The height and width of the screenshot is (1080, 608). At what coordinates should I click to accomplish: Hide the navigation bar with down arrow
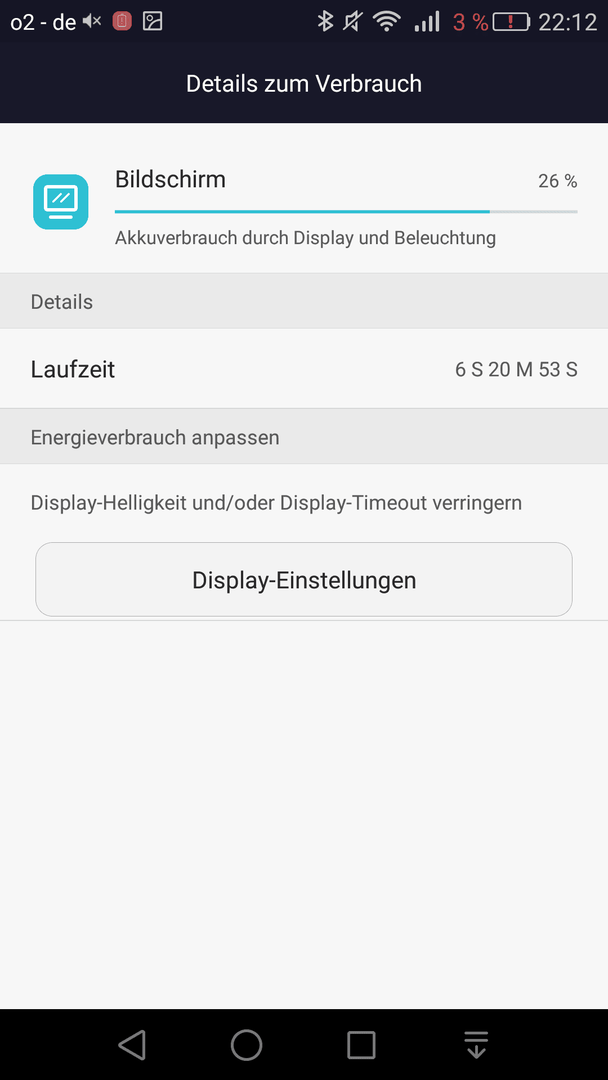[x=476, y=1044]
